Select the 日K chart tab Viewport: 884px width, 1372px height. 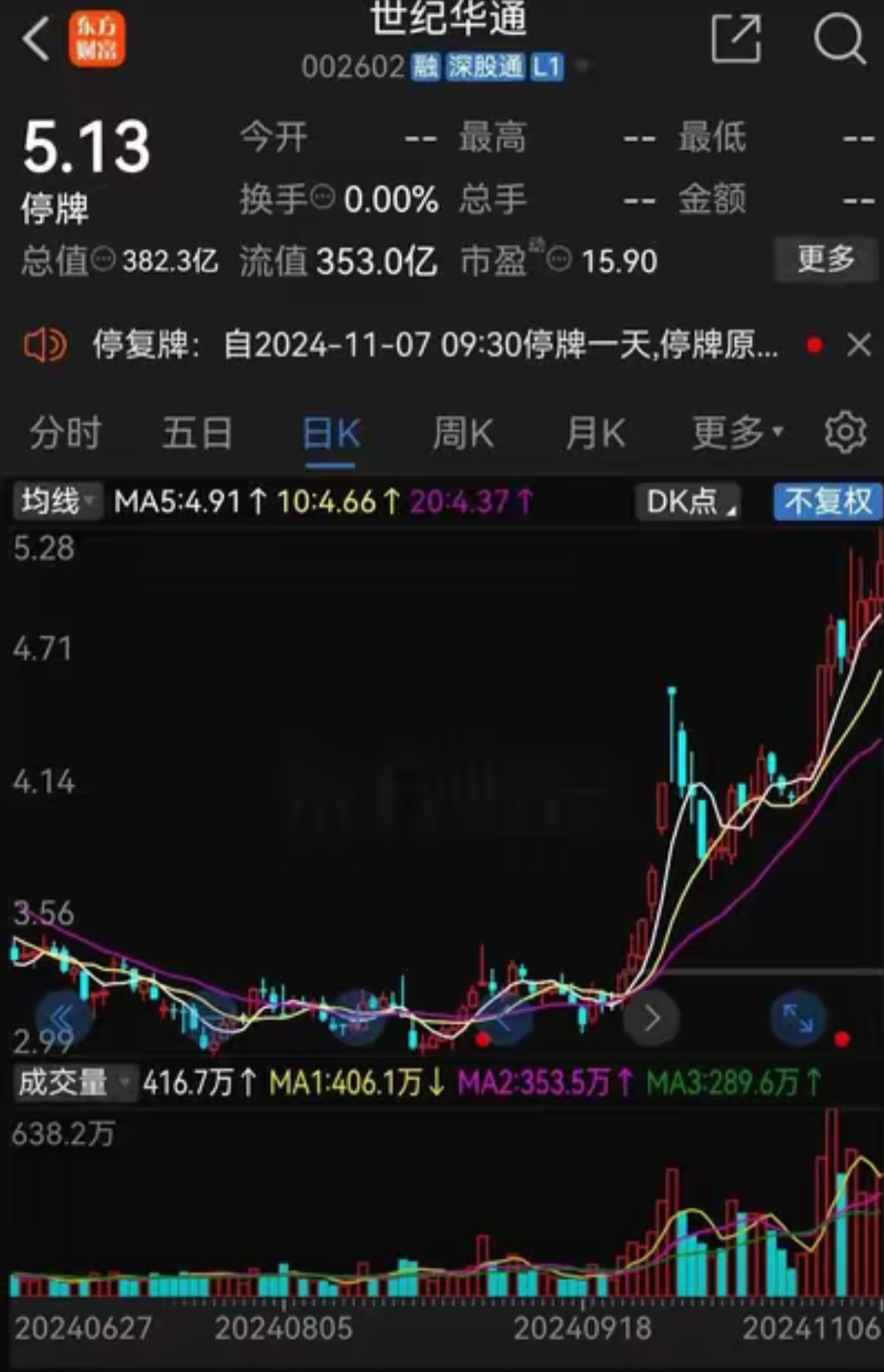(x=331, y=433)
